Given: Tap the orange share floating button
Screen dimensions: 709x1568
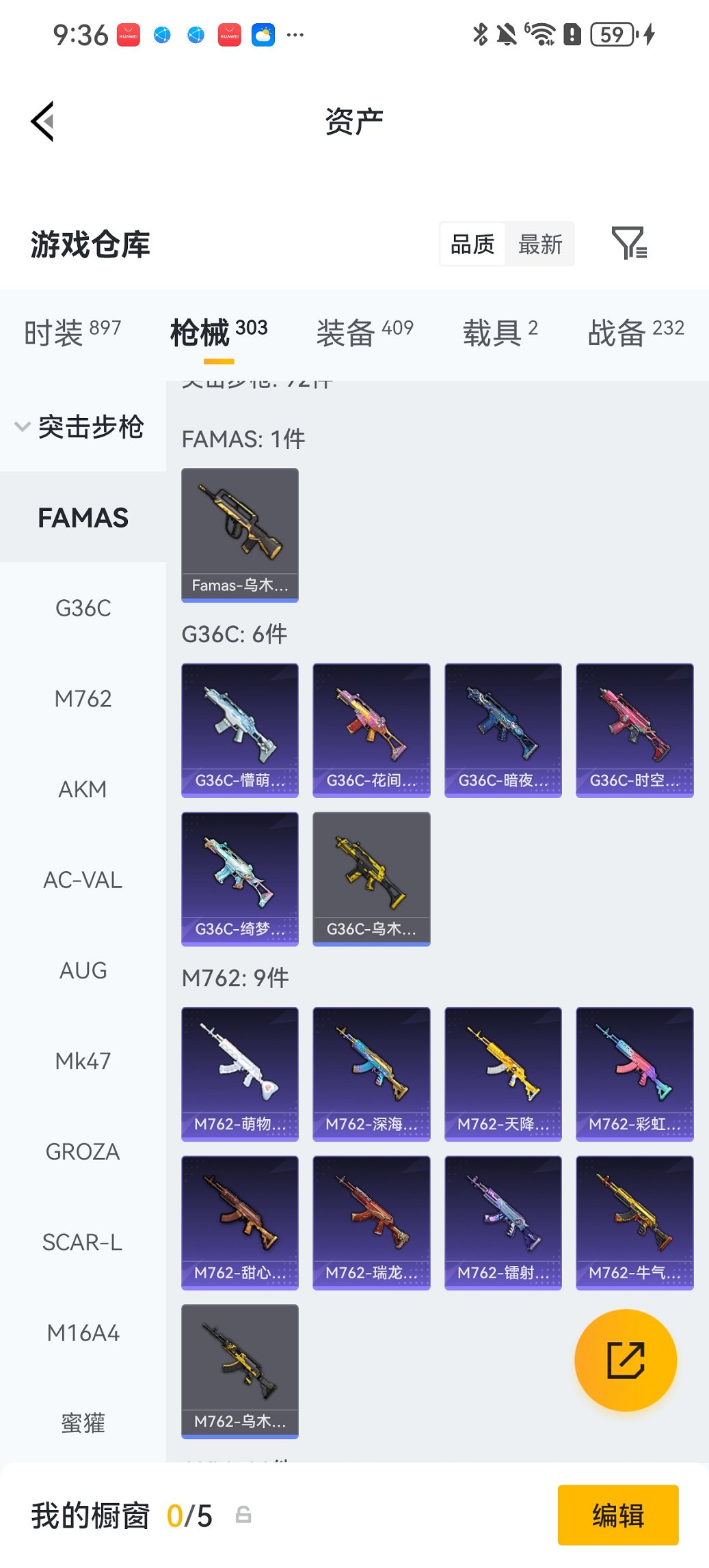Looking at the screenshot, I should coord(626,1360).
